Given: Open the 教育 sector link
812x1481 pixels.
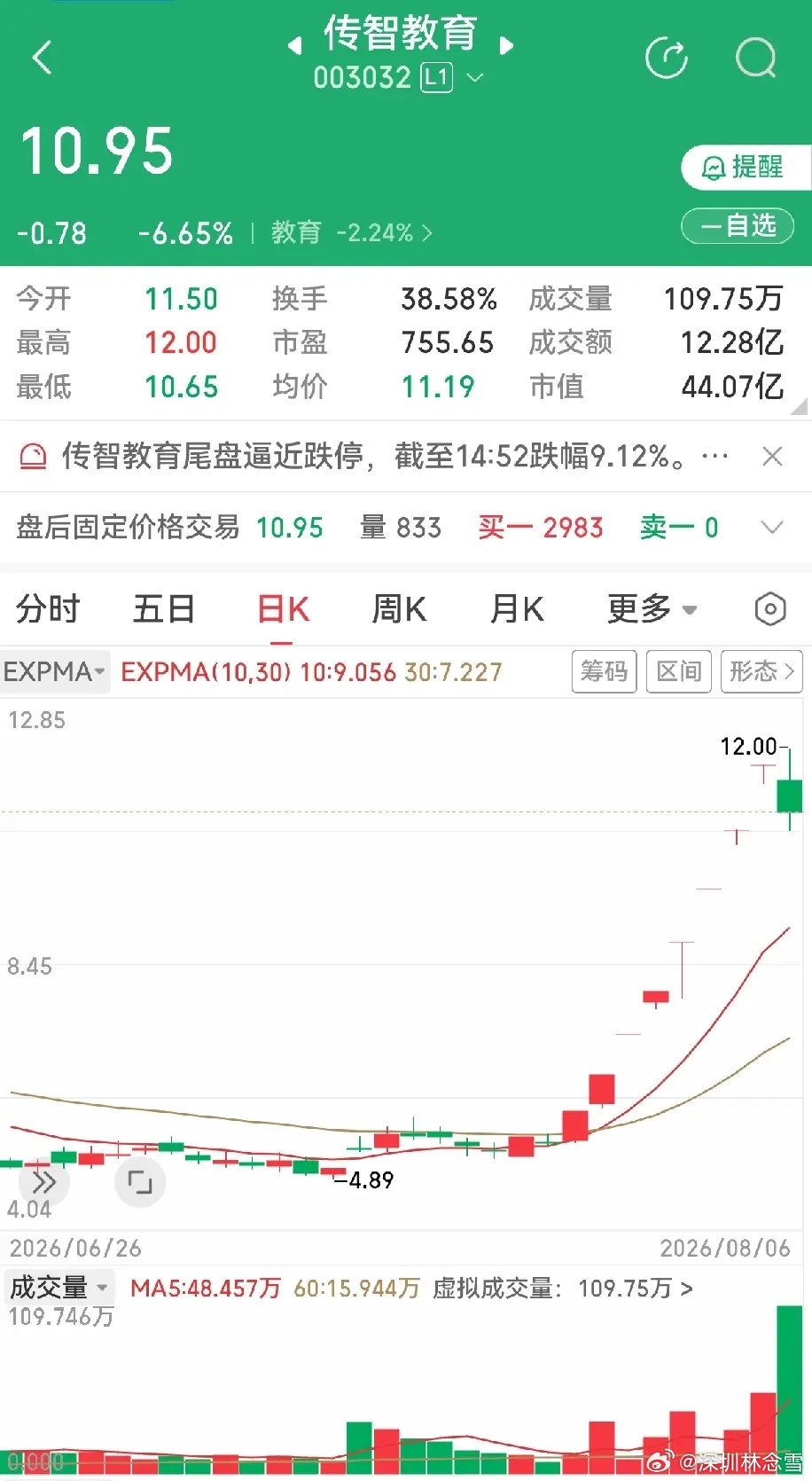Looking at the screenshot, I should coord(352,232).
